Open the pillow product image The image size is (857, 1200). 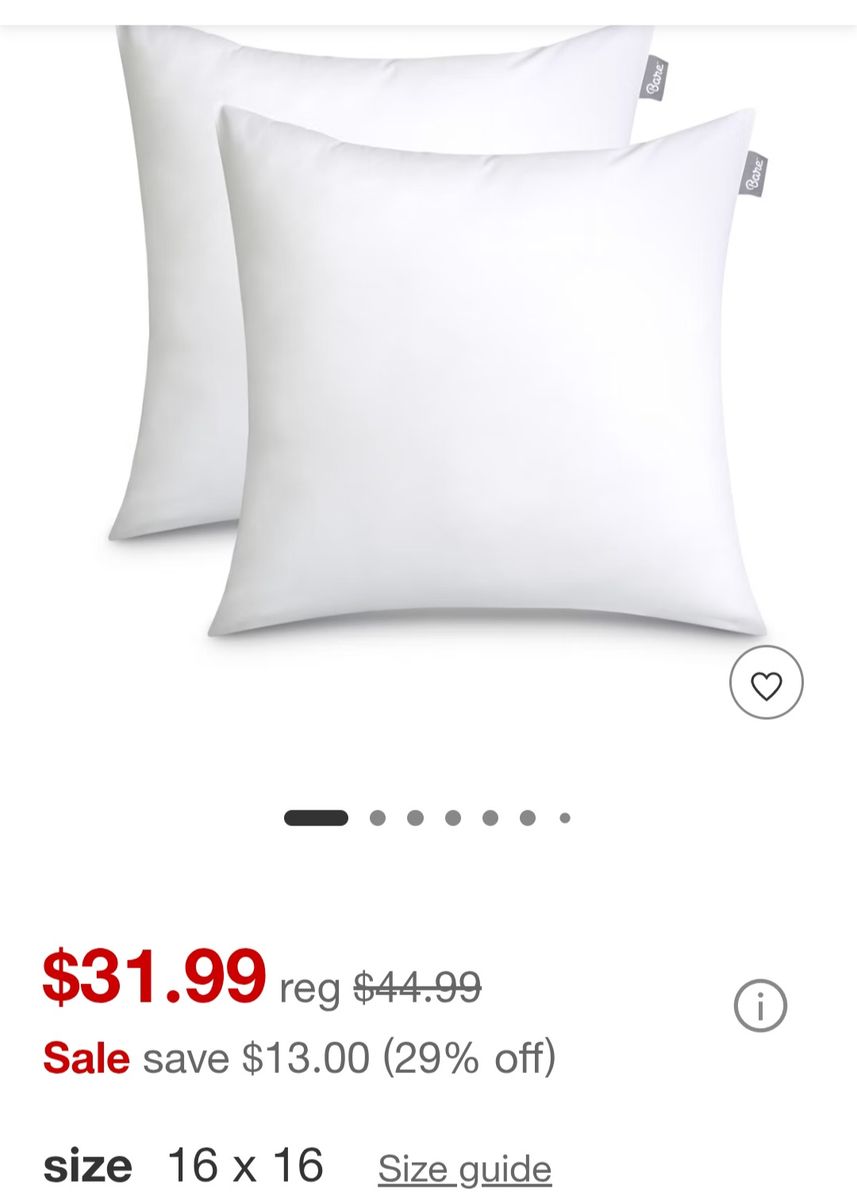[x=440, y=340]
